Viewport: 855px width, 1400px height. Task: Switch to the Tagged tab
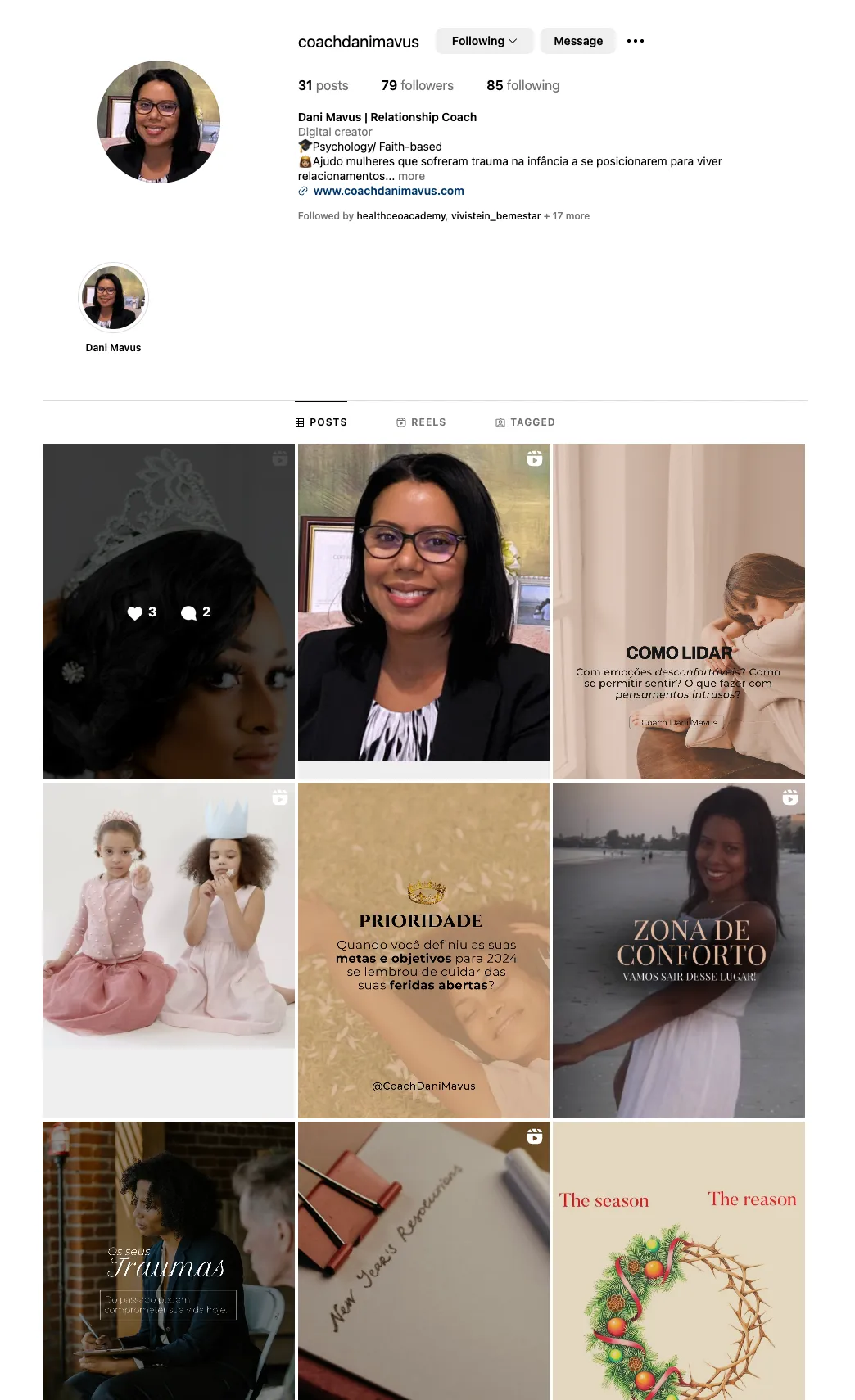click(x=525, y=422)
